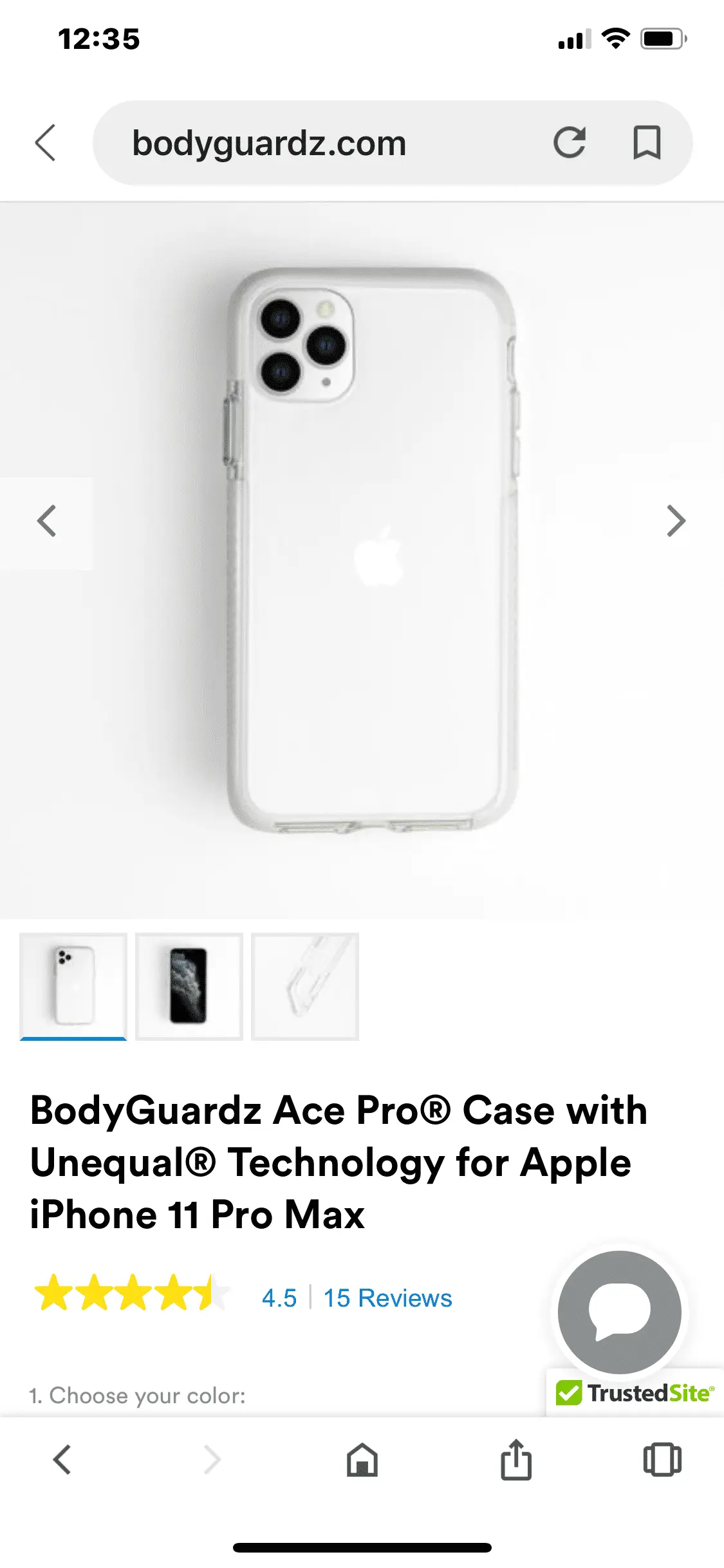Open the TrustedSite badge
Image resolution: width=724 pixels, height=1568 pixels.
click(635, 1394)
